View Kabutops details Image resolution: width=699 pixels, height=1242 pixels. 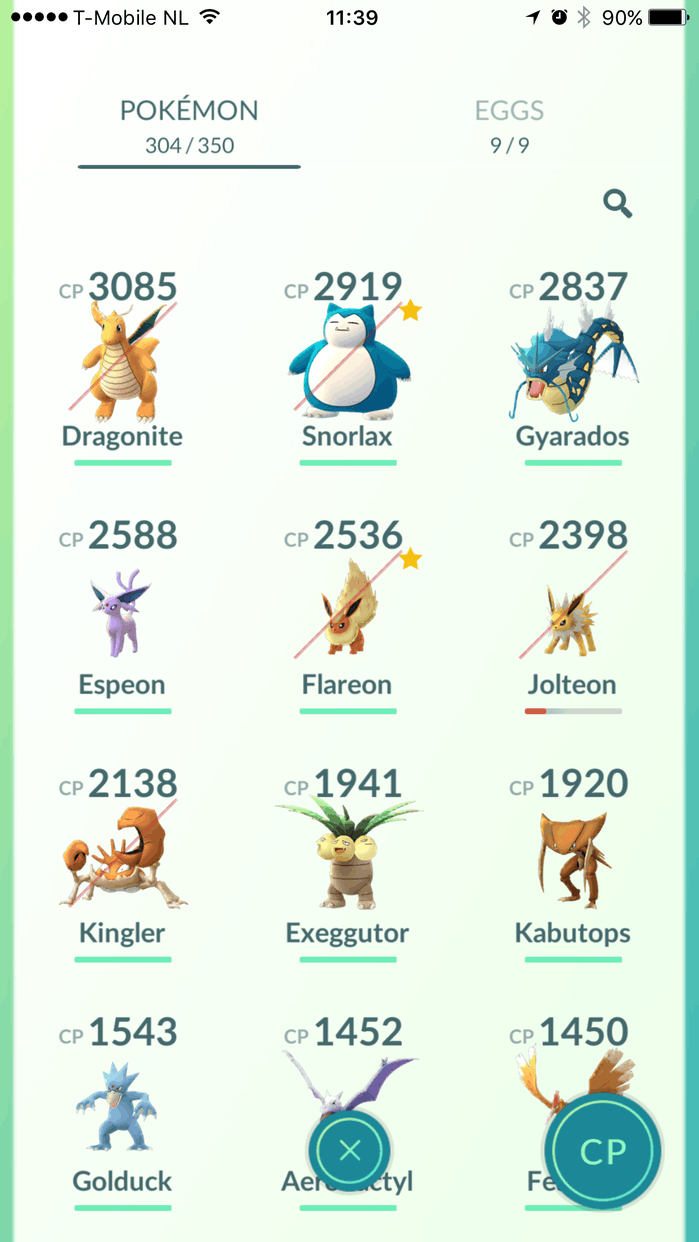[573, 864]
